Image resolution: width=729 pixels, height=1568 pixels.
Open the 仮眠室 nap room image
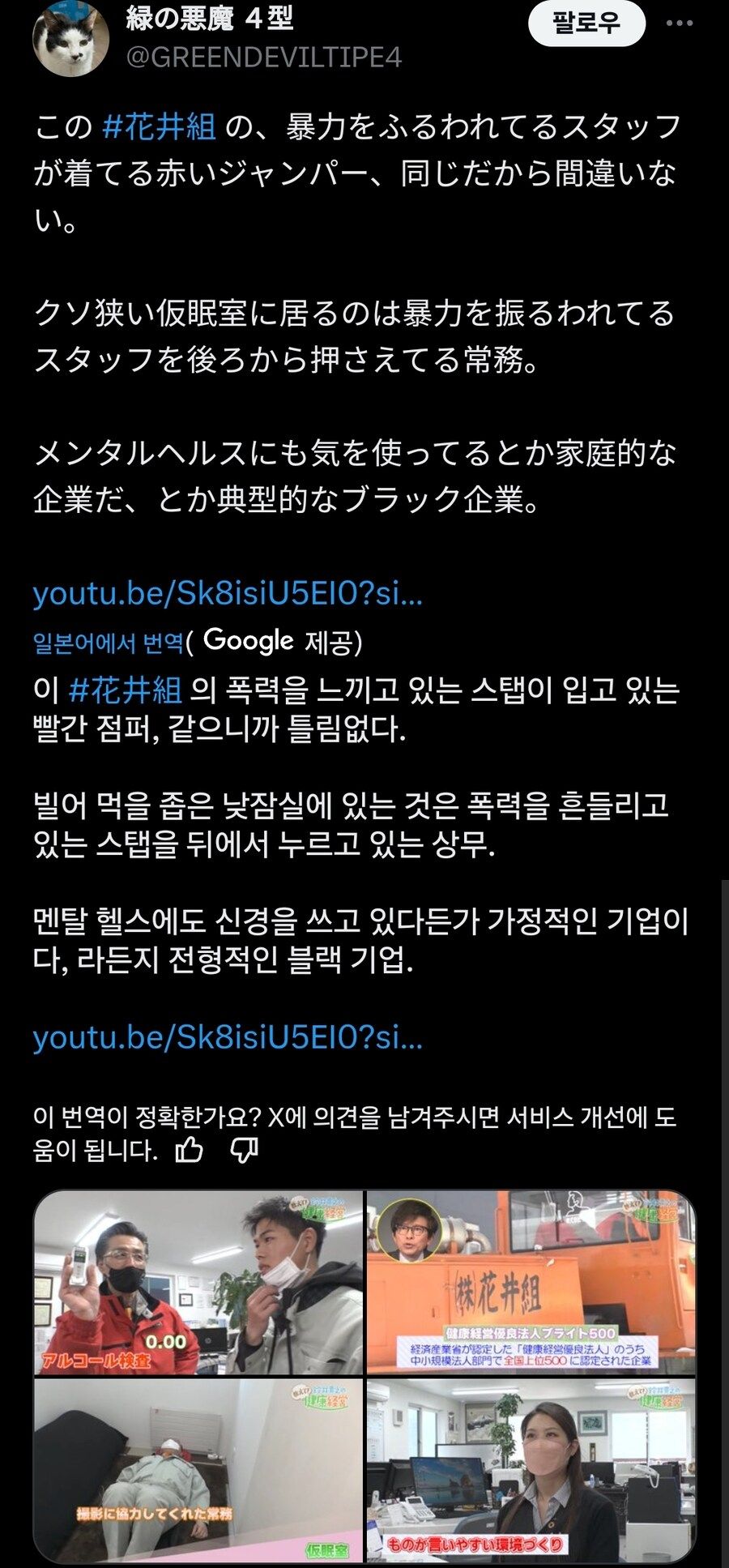198,1470
